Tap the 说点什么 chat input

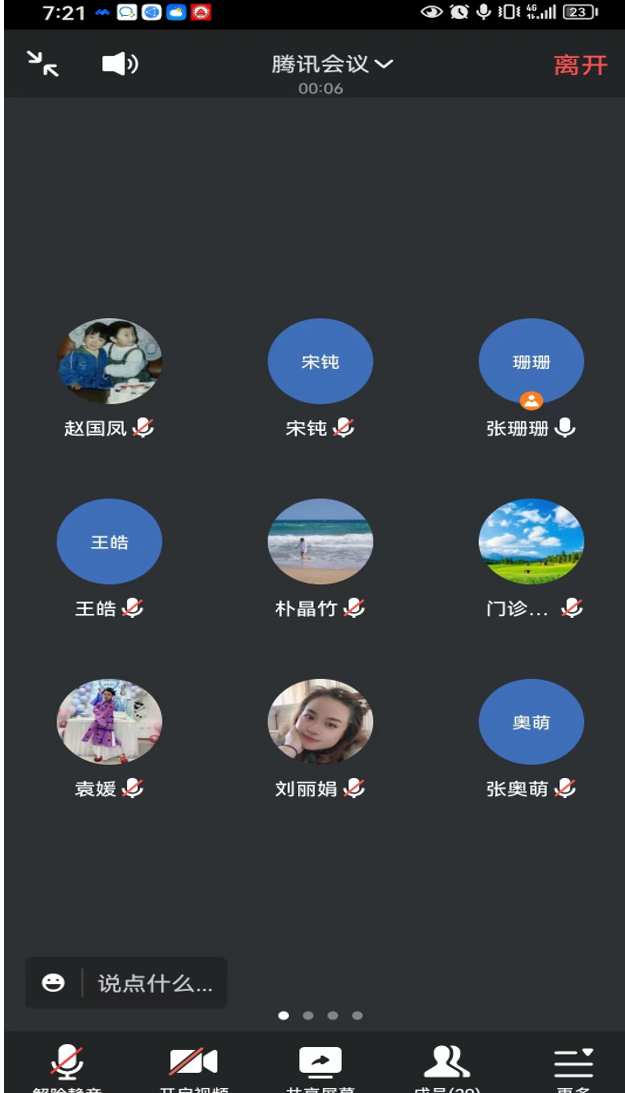(155, 983)
